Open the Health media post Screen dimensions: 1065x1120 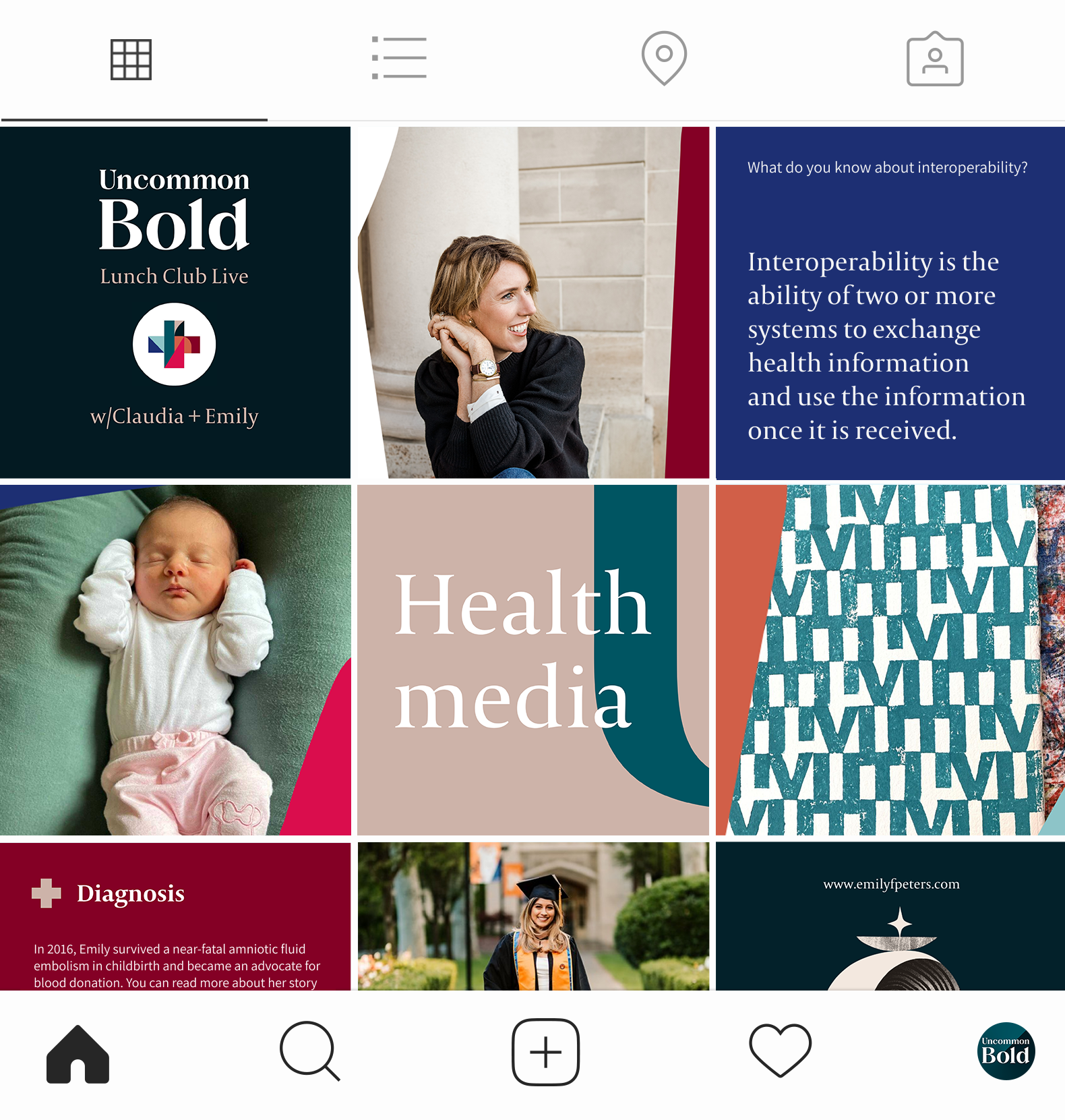click(x=532, y=659)
